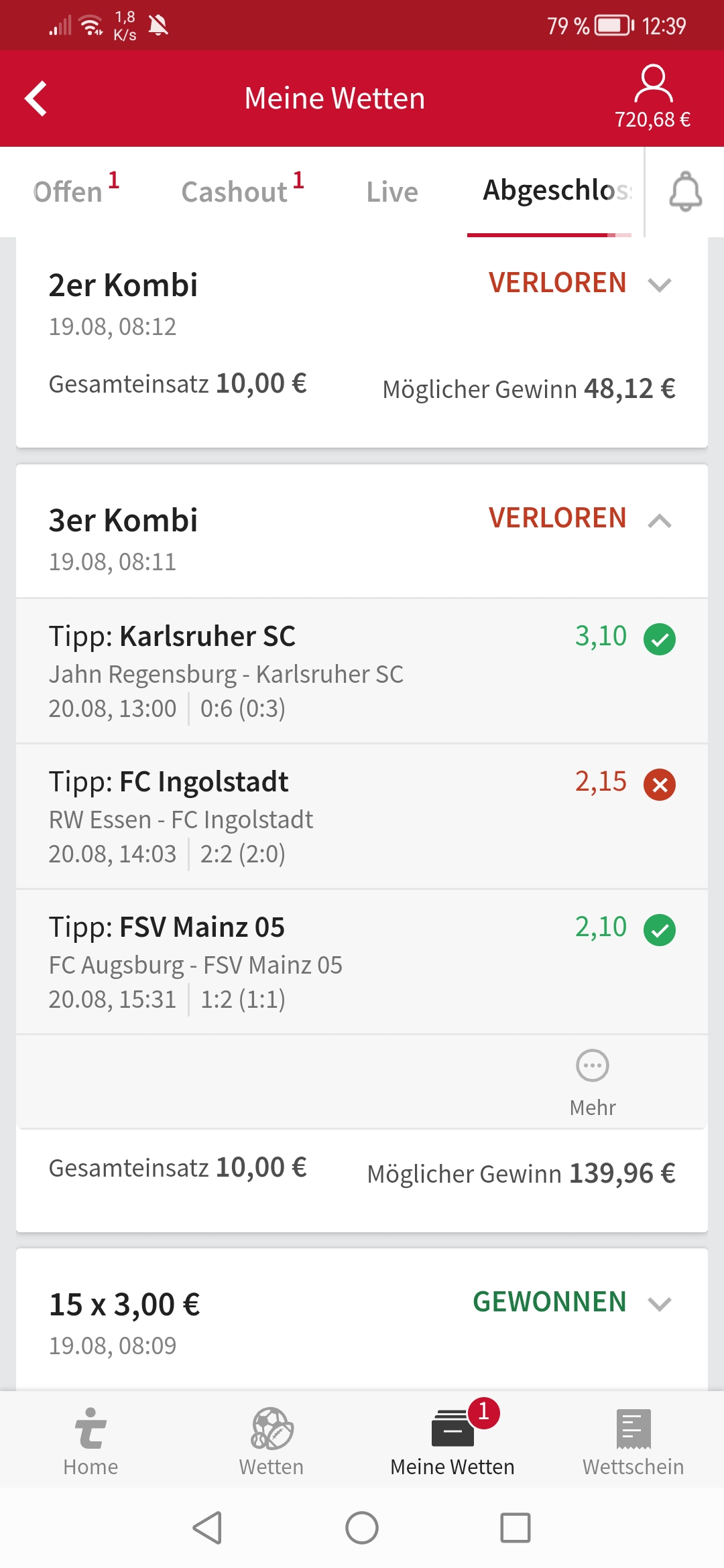
Task: Open the Wetten tab
Action: (x=271, y=1442)
